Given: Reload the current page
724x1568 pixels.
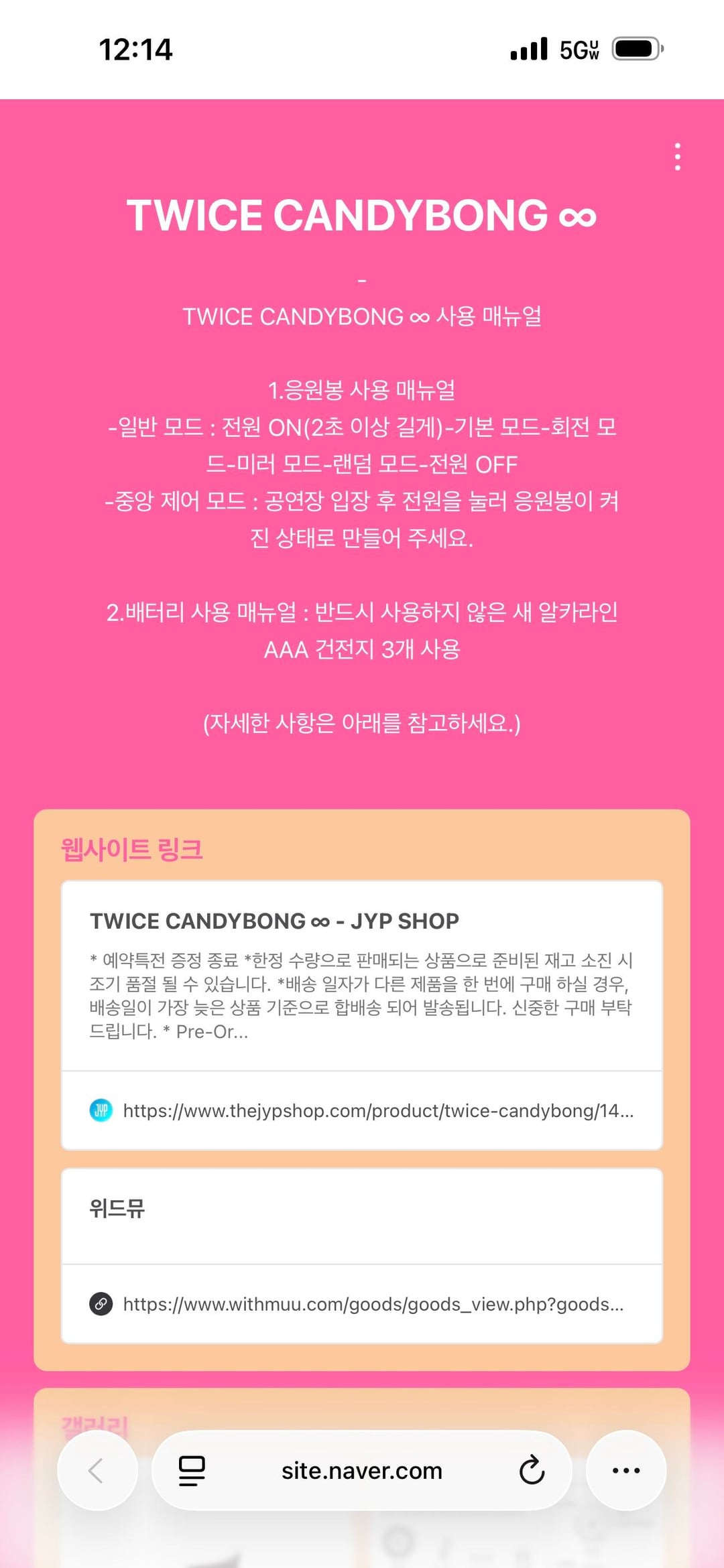Looking at the screenshot, I should pyautogui.click(x=532, y=1471).
